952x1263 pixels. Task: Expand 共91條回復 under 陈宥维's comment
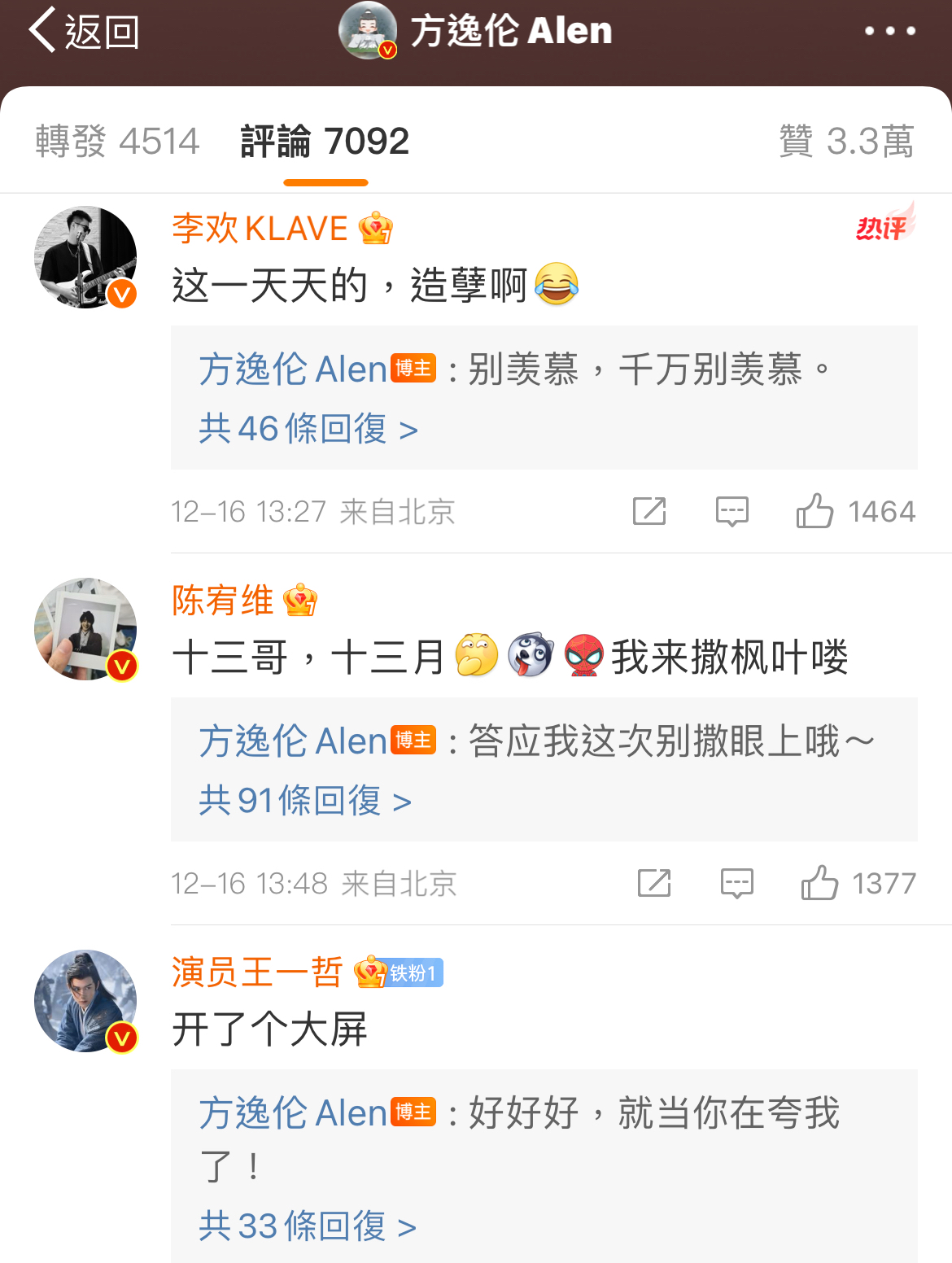point(304,800)
